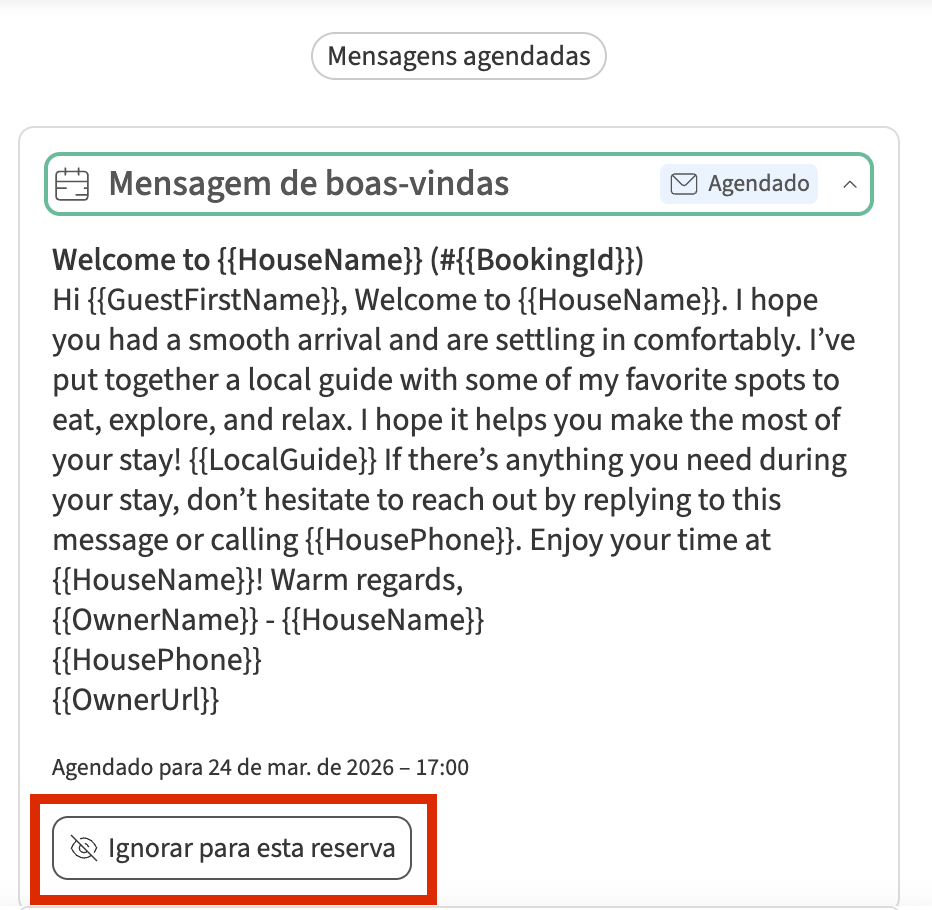
Task: Select the Mensagens agendadas chip
Action: [459, 56]
